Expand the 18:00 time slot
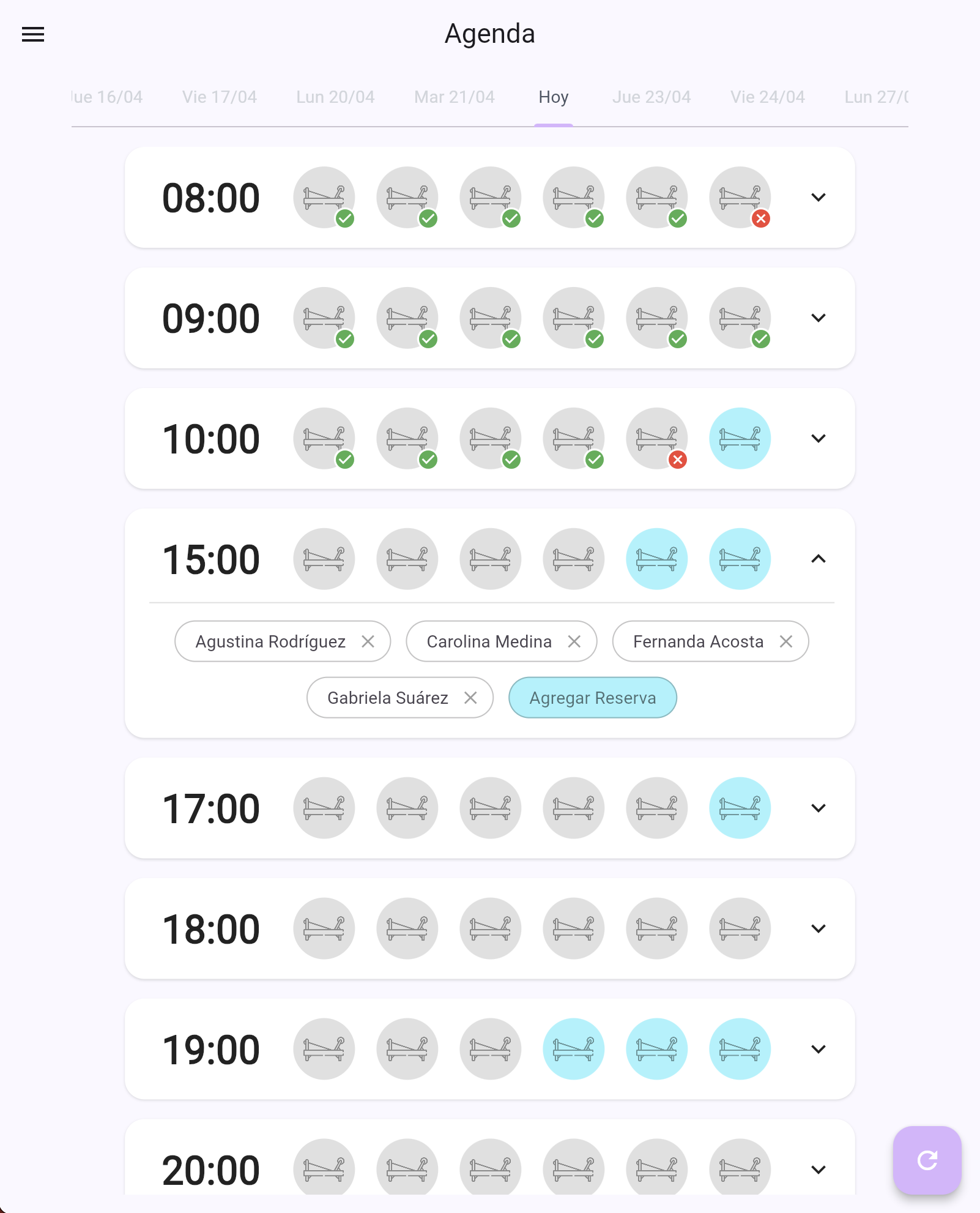This screenshot has width=980, height=1213. point(818,928)
